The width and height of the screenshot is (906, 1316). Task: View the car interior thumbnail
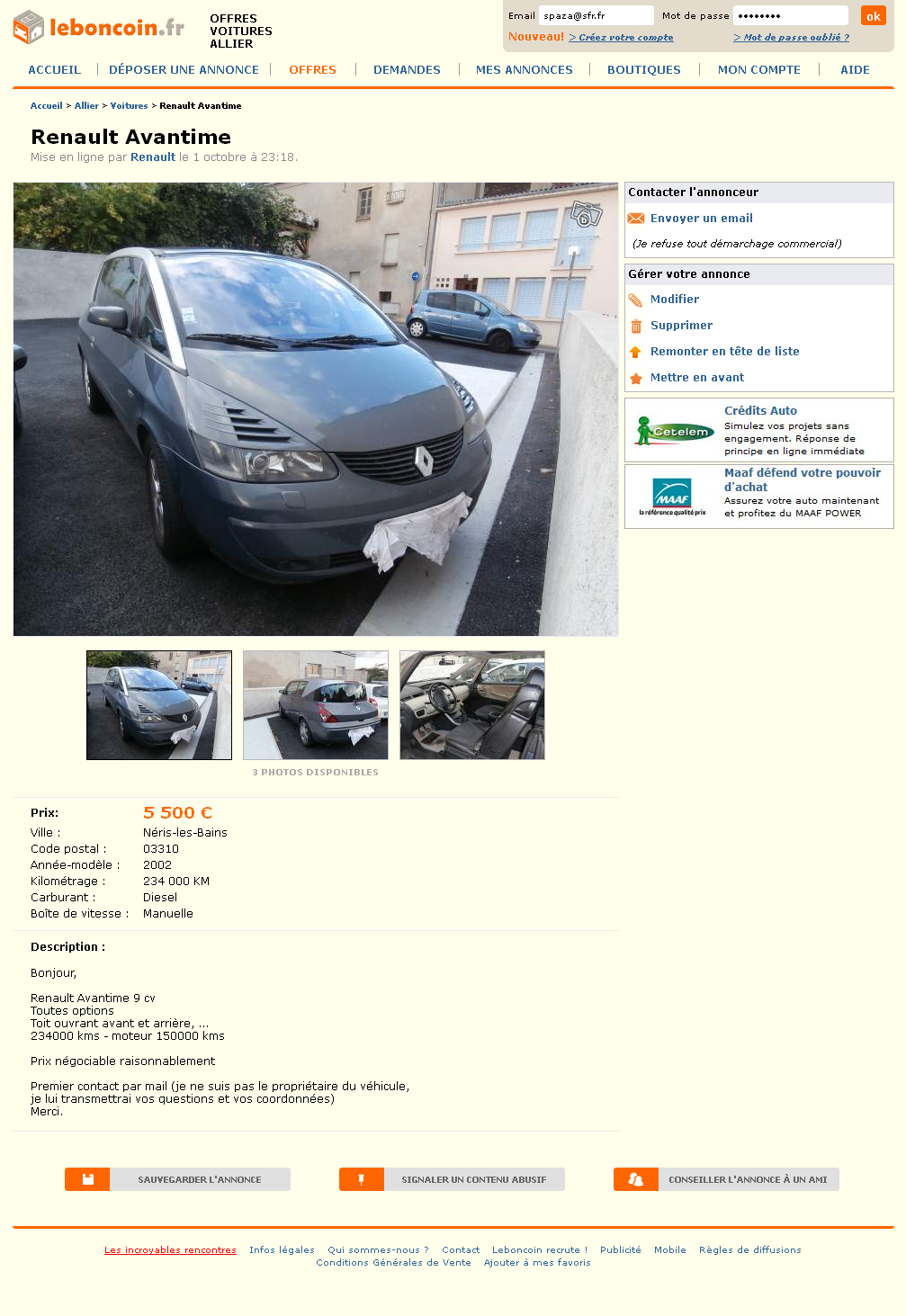click(x=472, y=705)
